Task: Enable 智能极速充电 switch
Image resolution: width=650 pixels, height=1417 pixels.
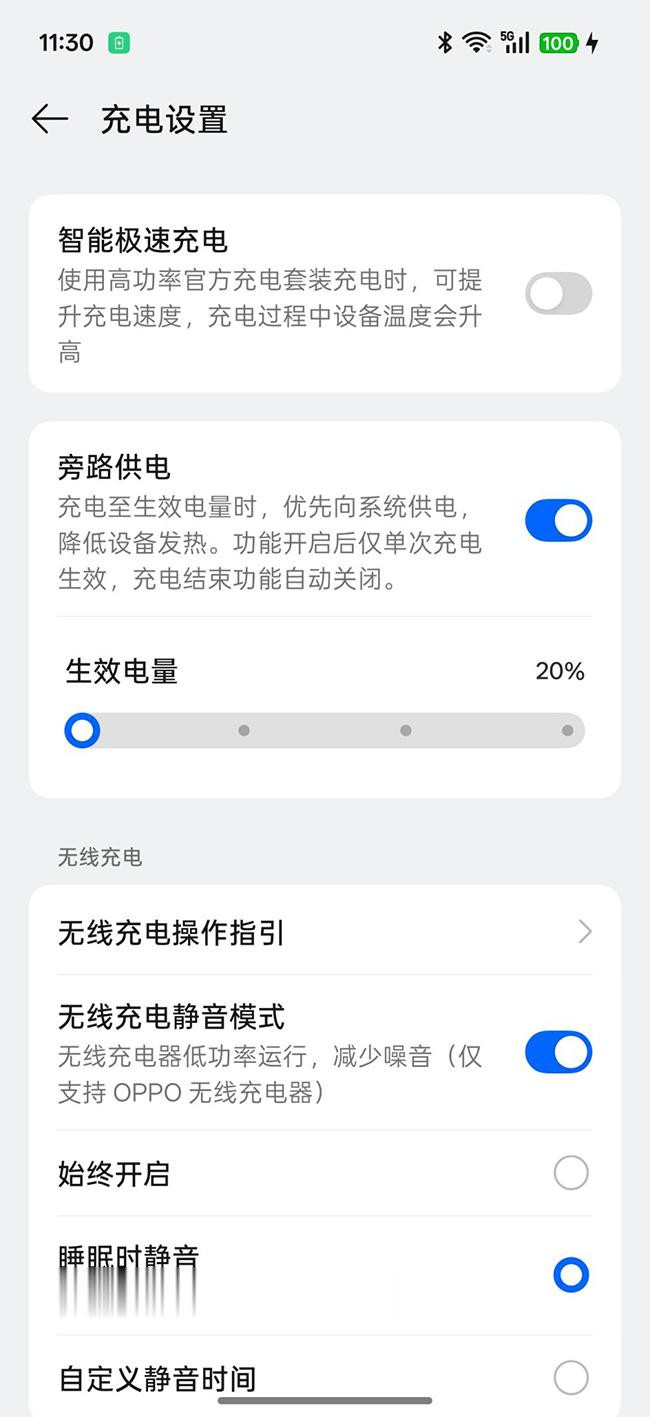Action: pos(558,295)
